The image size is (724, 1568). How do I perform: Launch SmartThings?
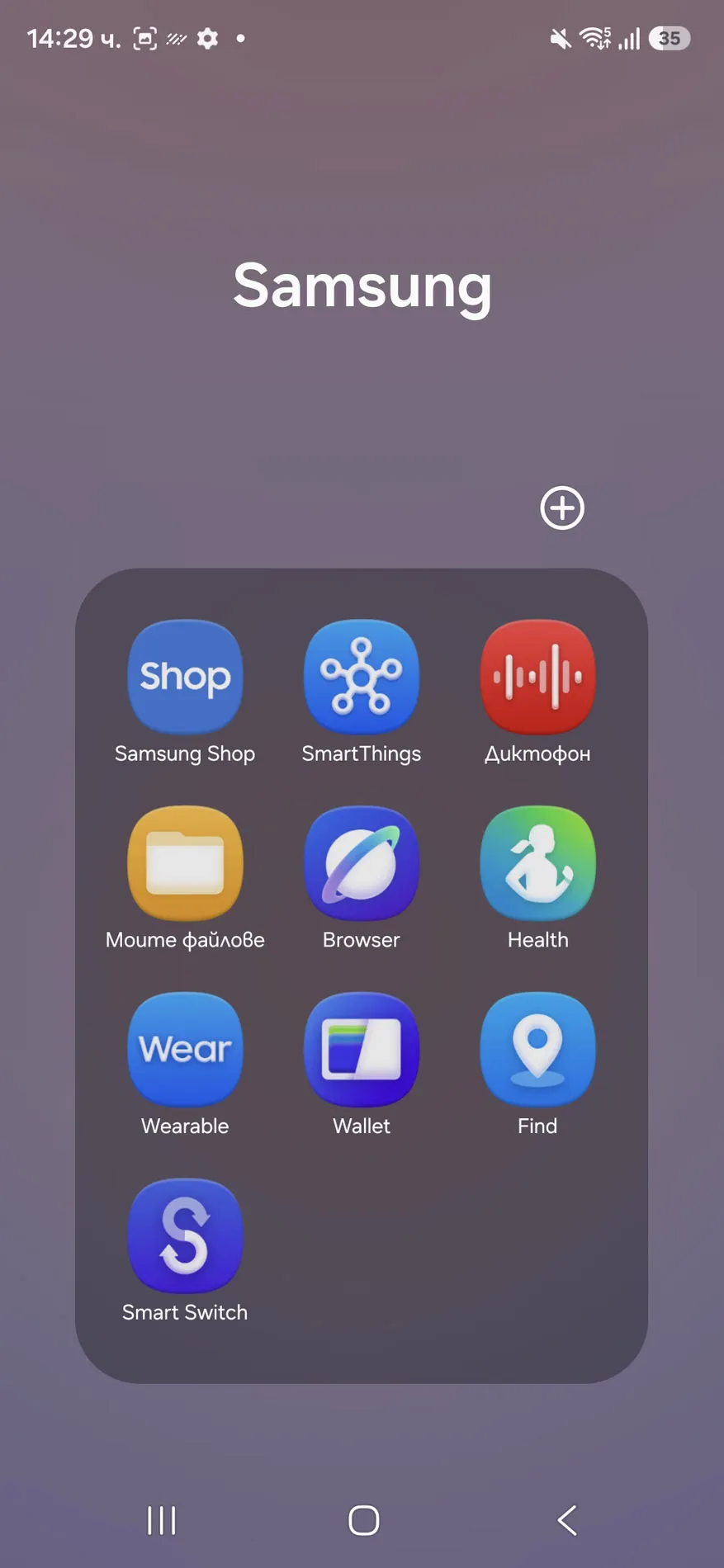(x=362, y=677)
